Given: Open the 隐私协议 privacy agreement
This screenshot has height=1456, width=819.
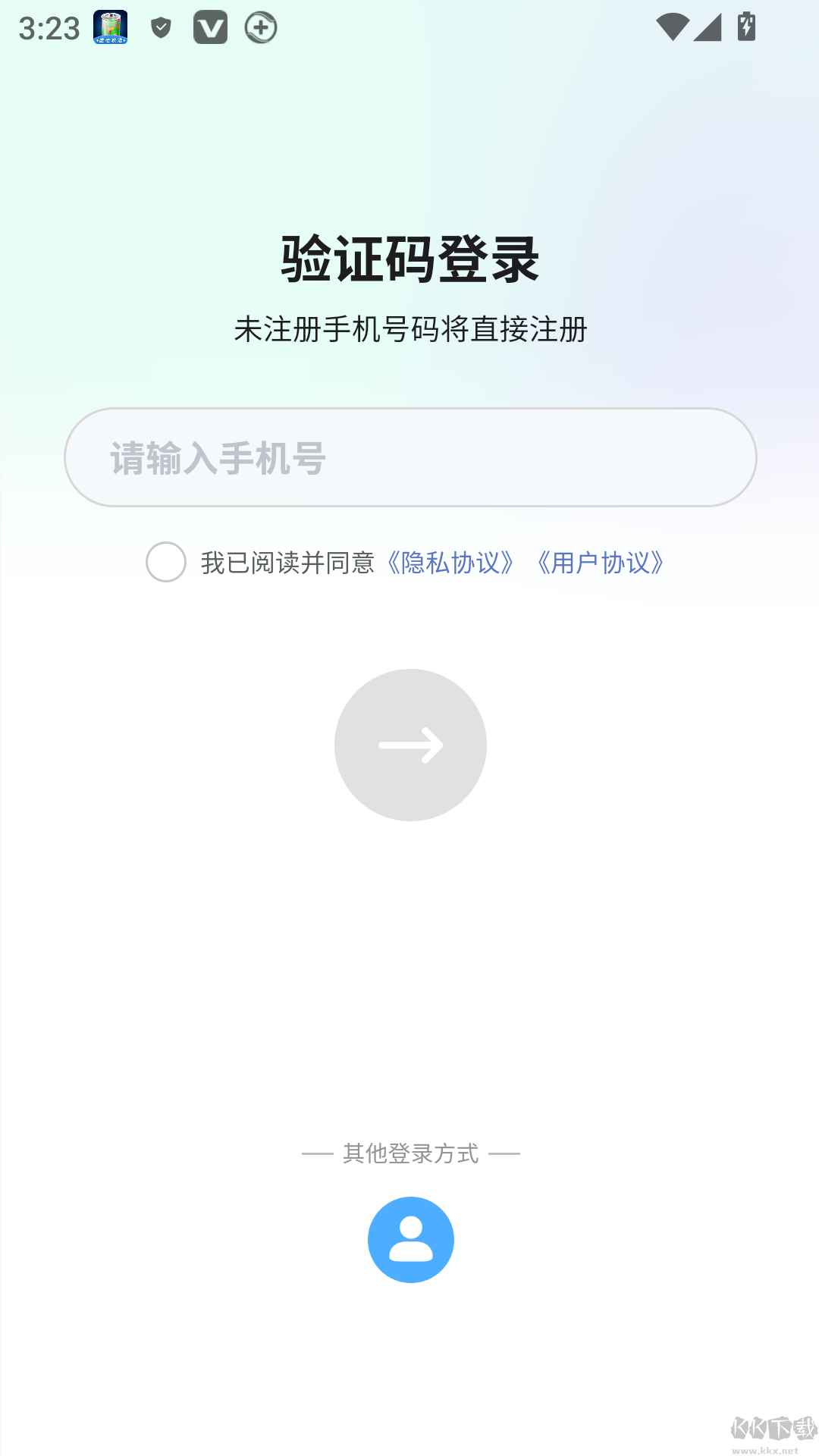Looking at the screenshot, I should click(450, 563).
